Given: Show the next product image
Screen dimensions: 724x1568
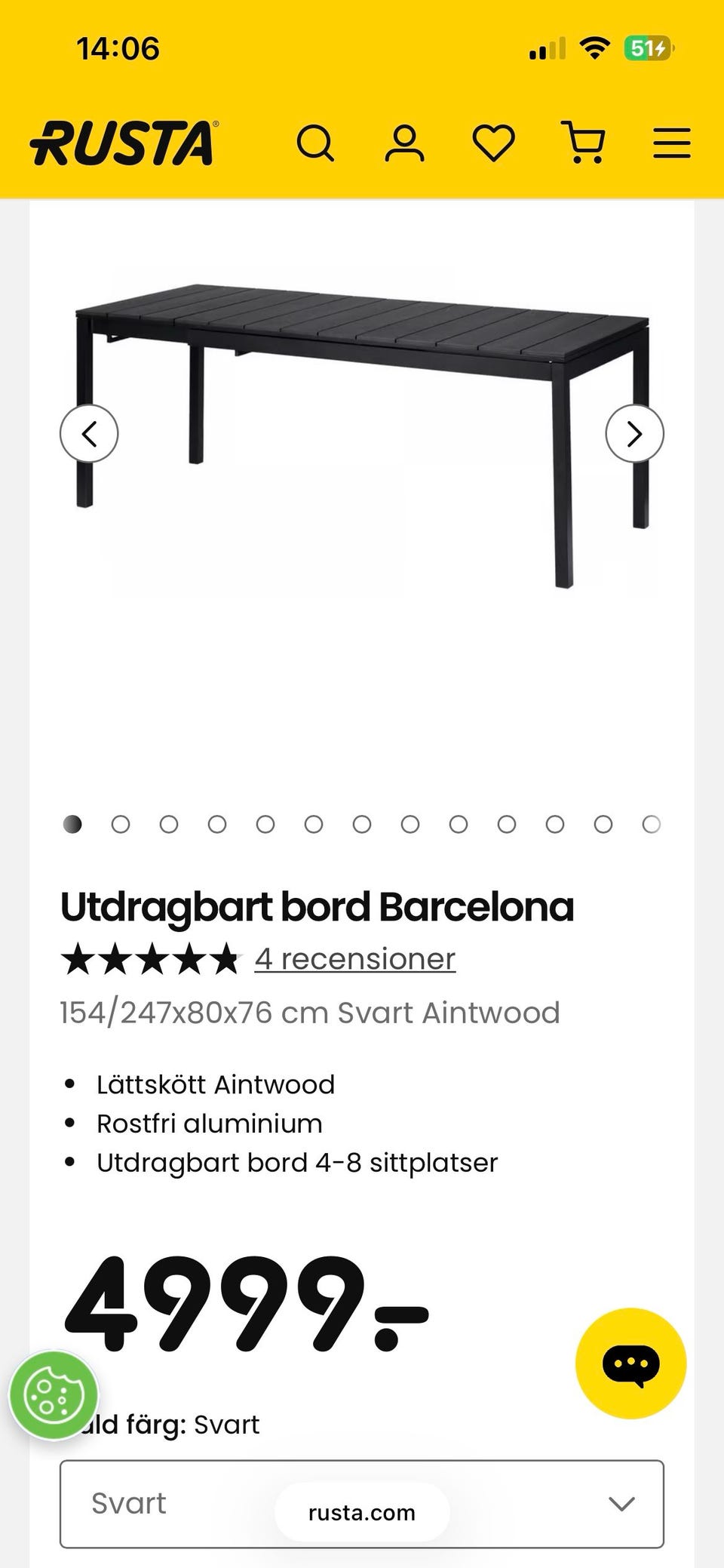Looking at the screenshot, I should [634, 434].
